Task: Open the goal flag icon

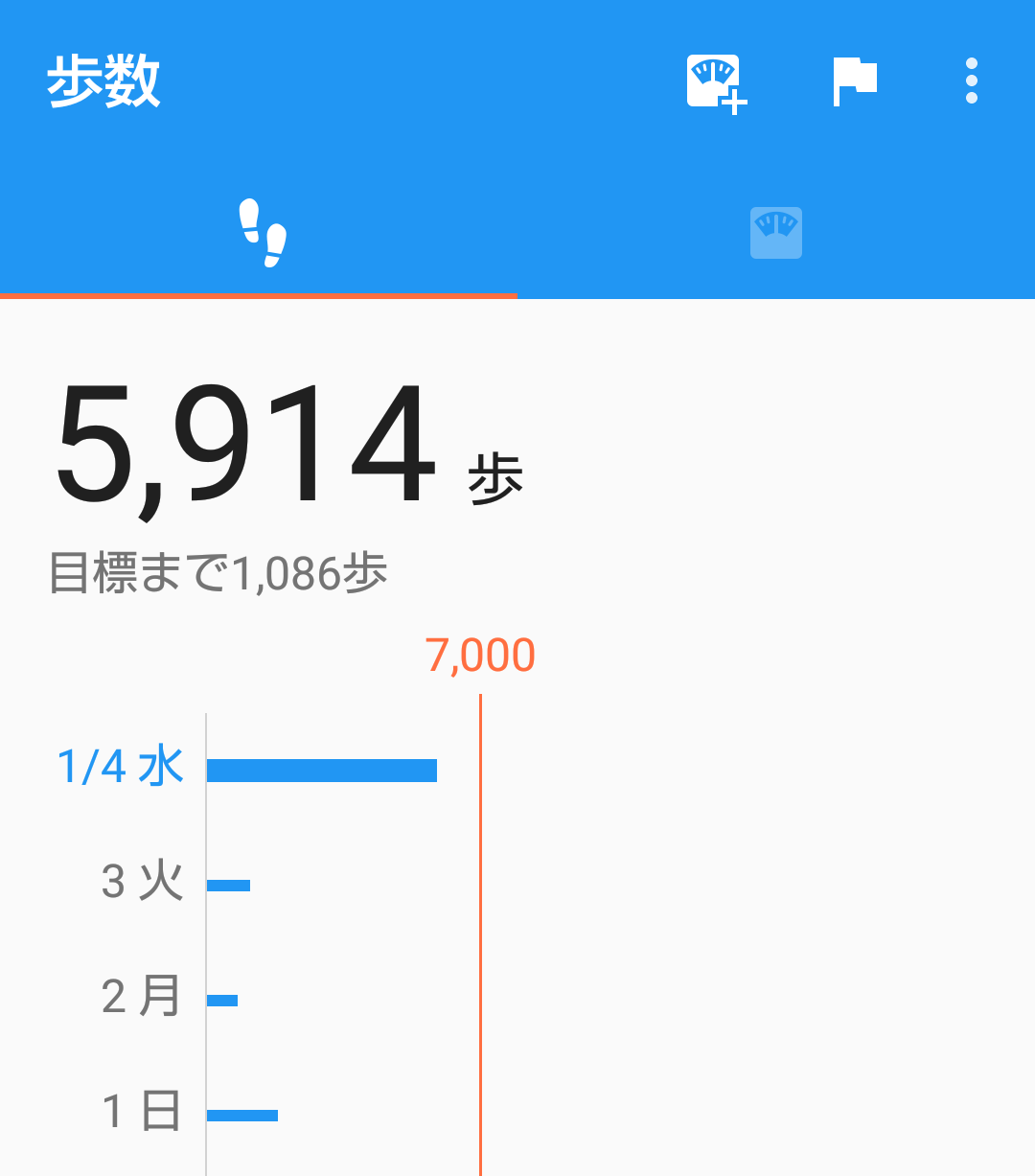Action: [855, 81]
